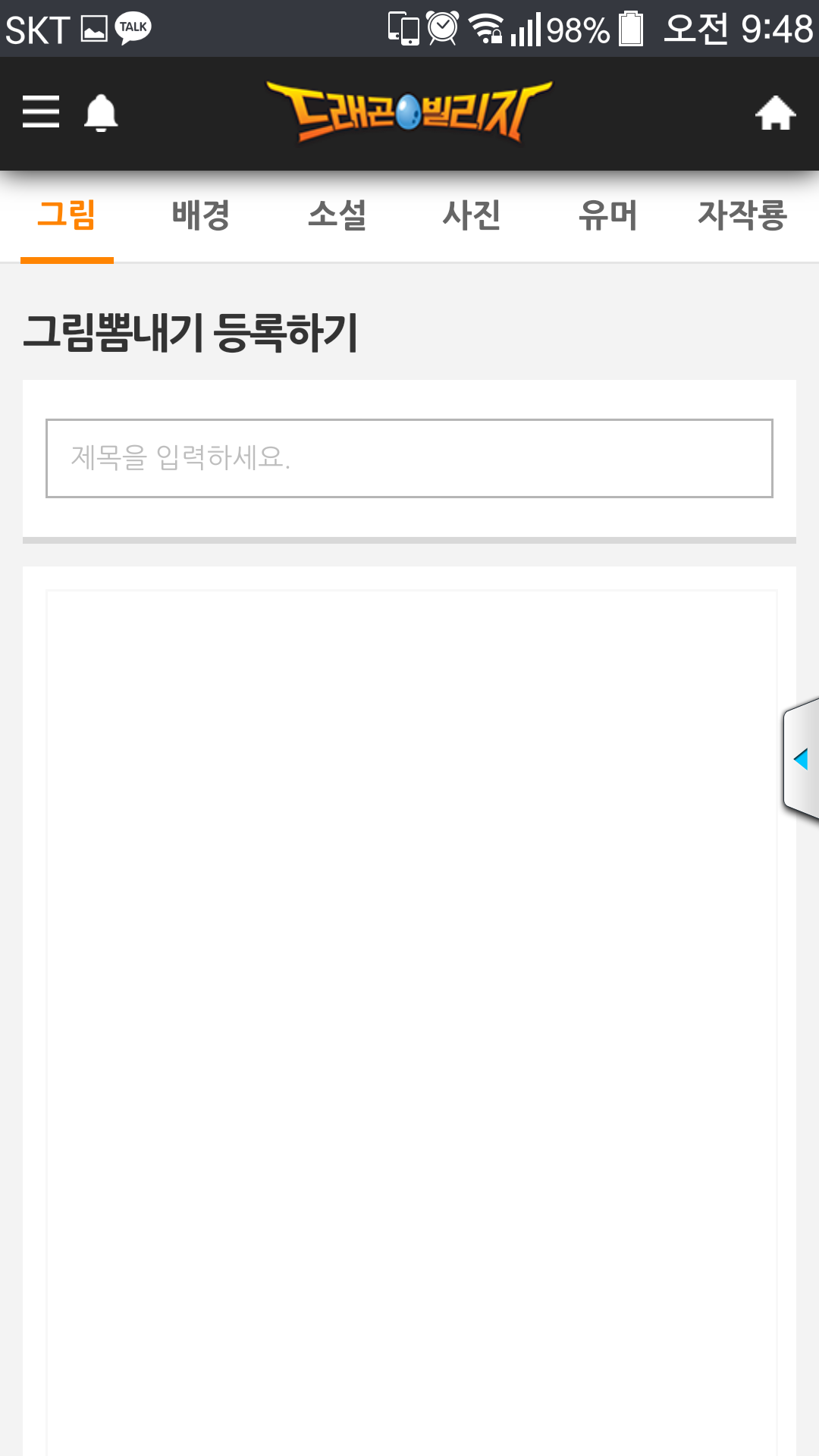819x1456 pixels.
Task: Open the 사진 tab
Action: [x=472, y=215]
